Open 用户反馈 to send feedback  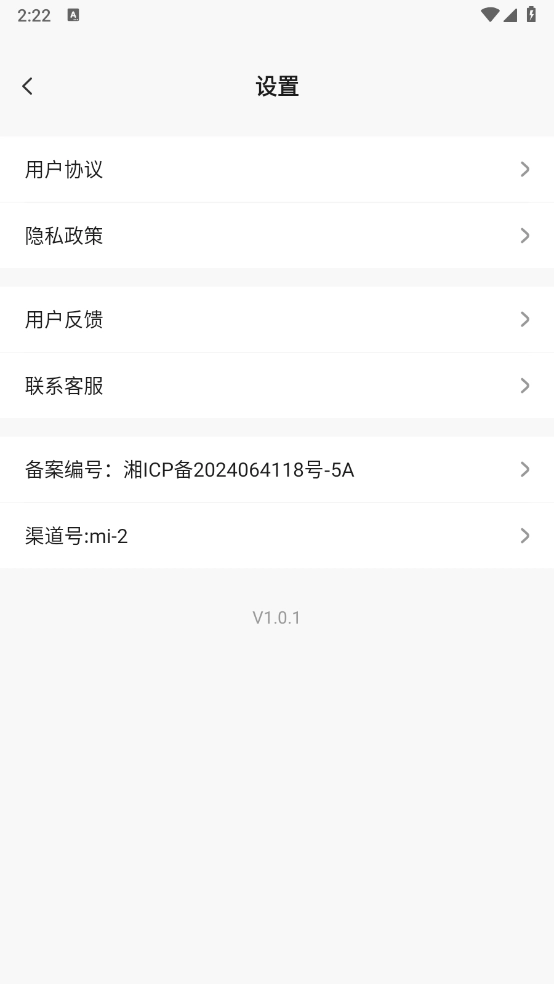(x=277, y=319)
